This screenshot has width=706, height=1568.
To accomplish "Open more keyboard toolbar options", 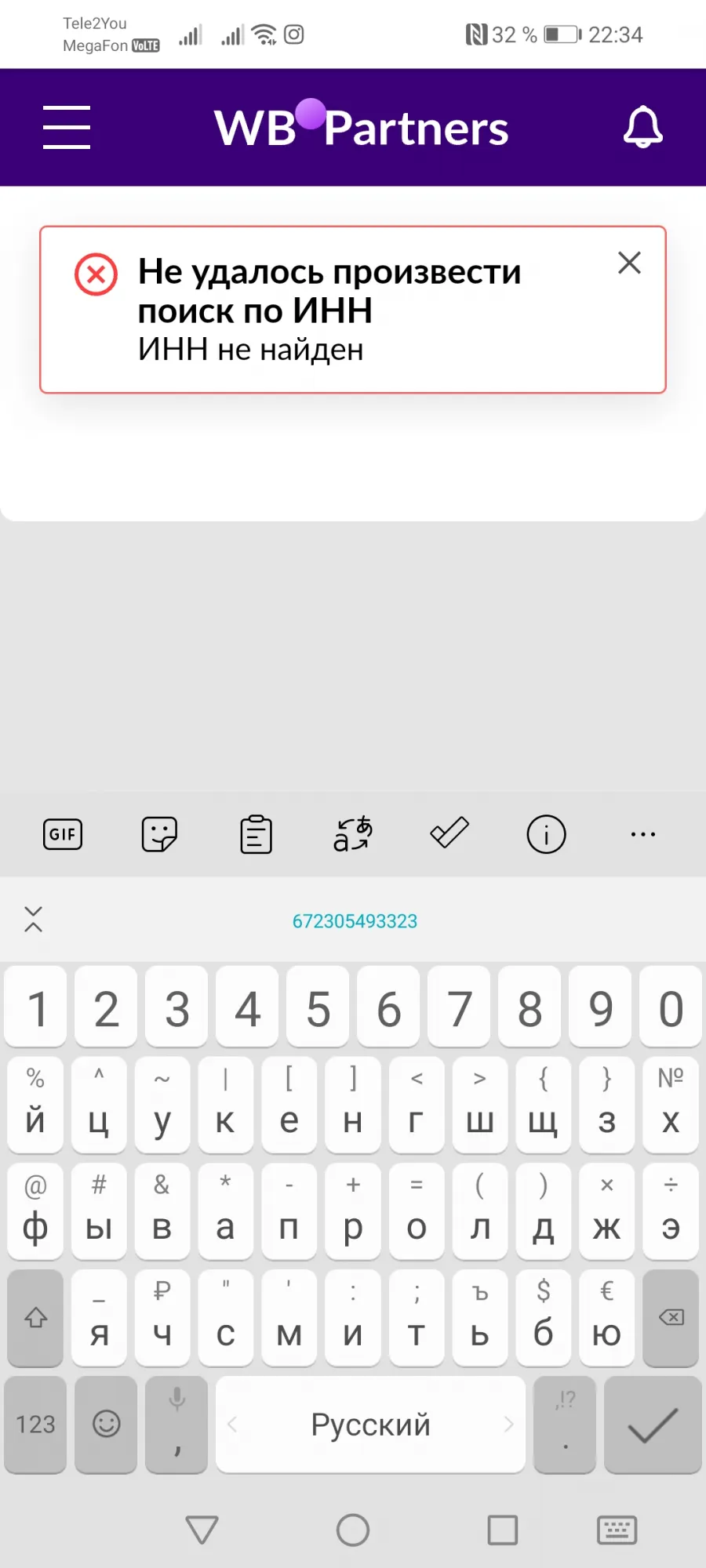I will (x=643, y=834).
